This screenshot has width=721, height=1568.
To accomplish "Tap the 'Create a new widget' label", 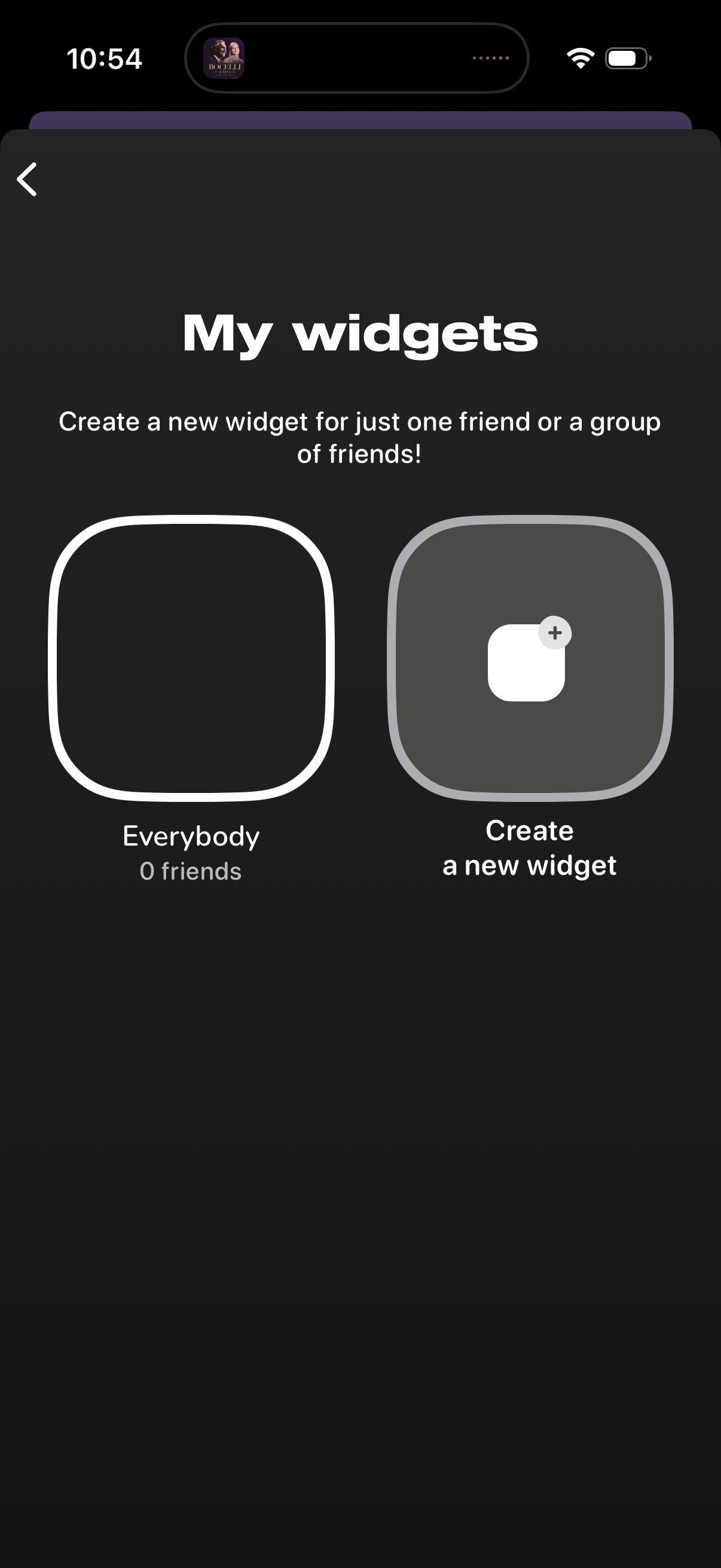I will coord(530,847).
